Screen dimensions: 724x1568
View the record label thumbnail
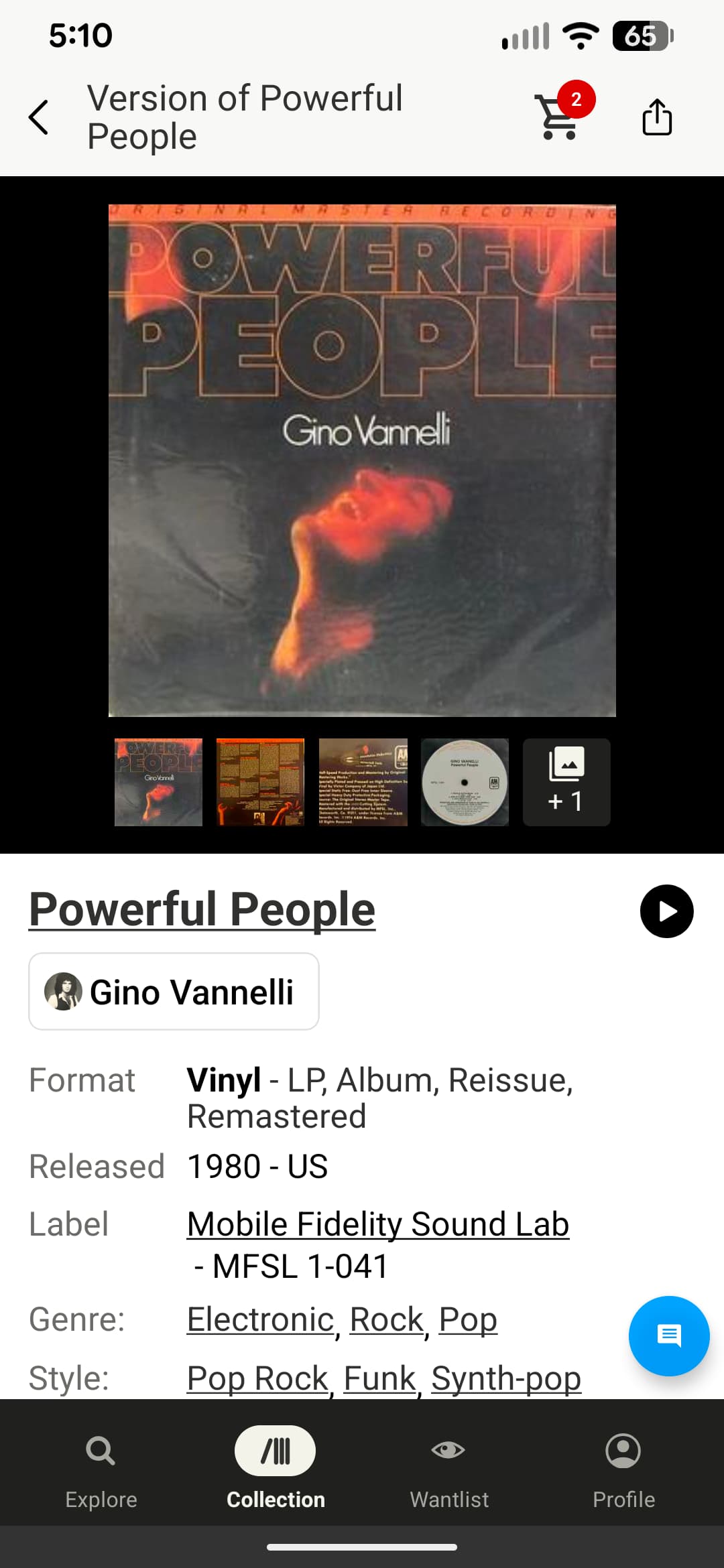point(465,782)
